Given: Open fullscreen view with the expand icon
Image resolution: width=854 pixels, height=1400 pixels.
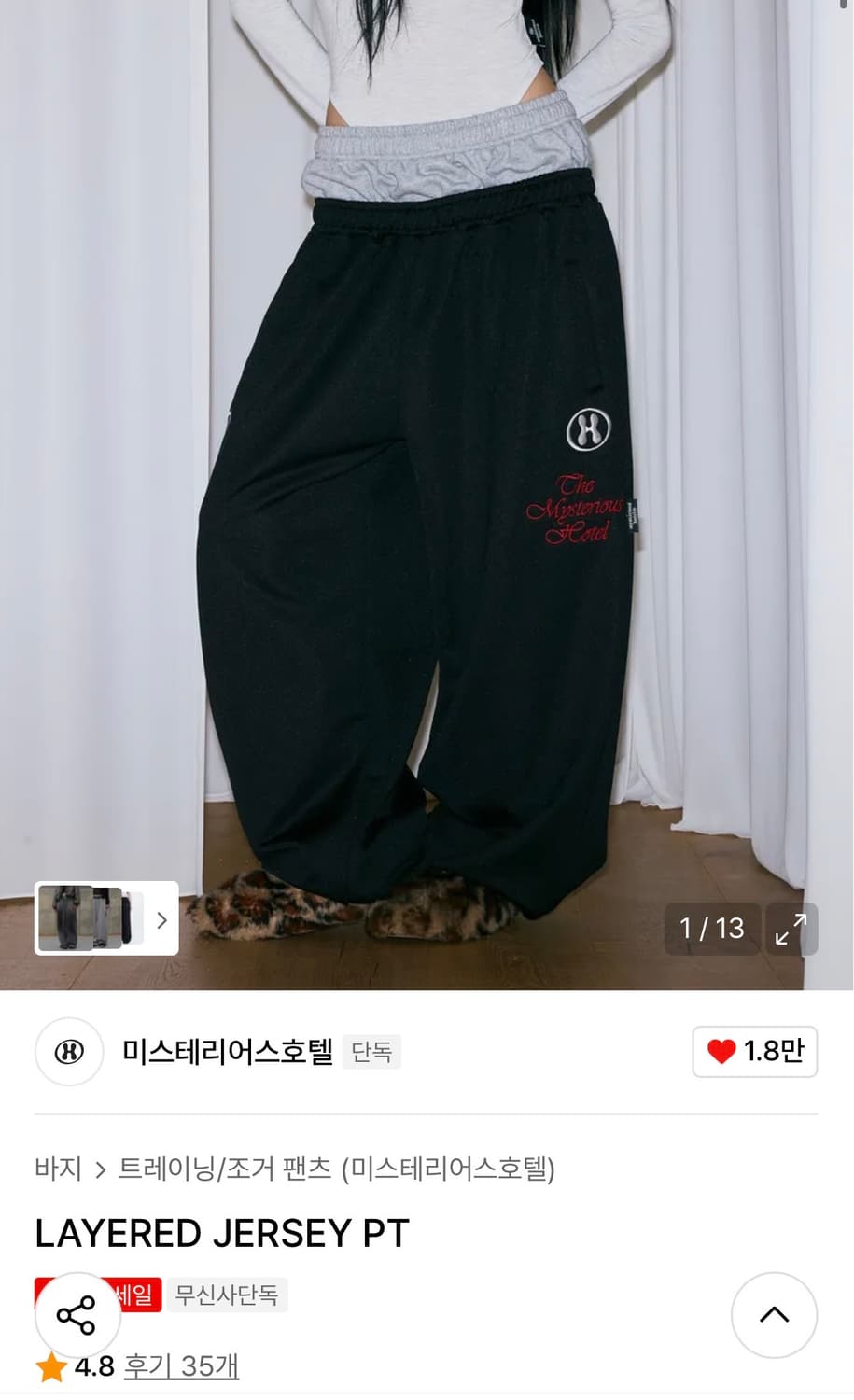Looking at the screenshot, I should [792, 930].
